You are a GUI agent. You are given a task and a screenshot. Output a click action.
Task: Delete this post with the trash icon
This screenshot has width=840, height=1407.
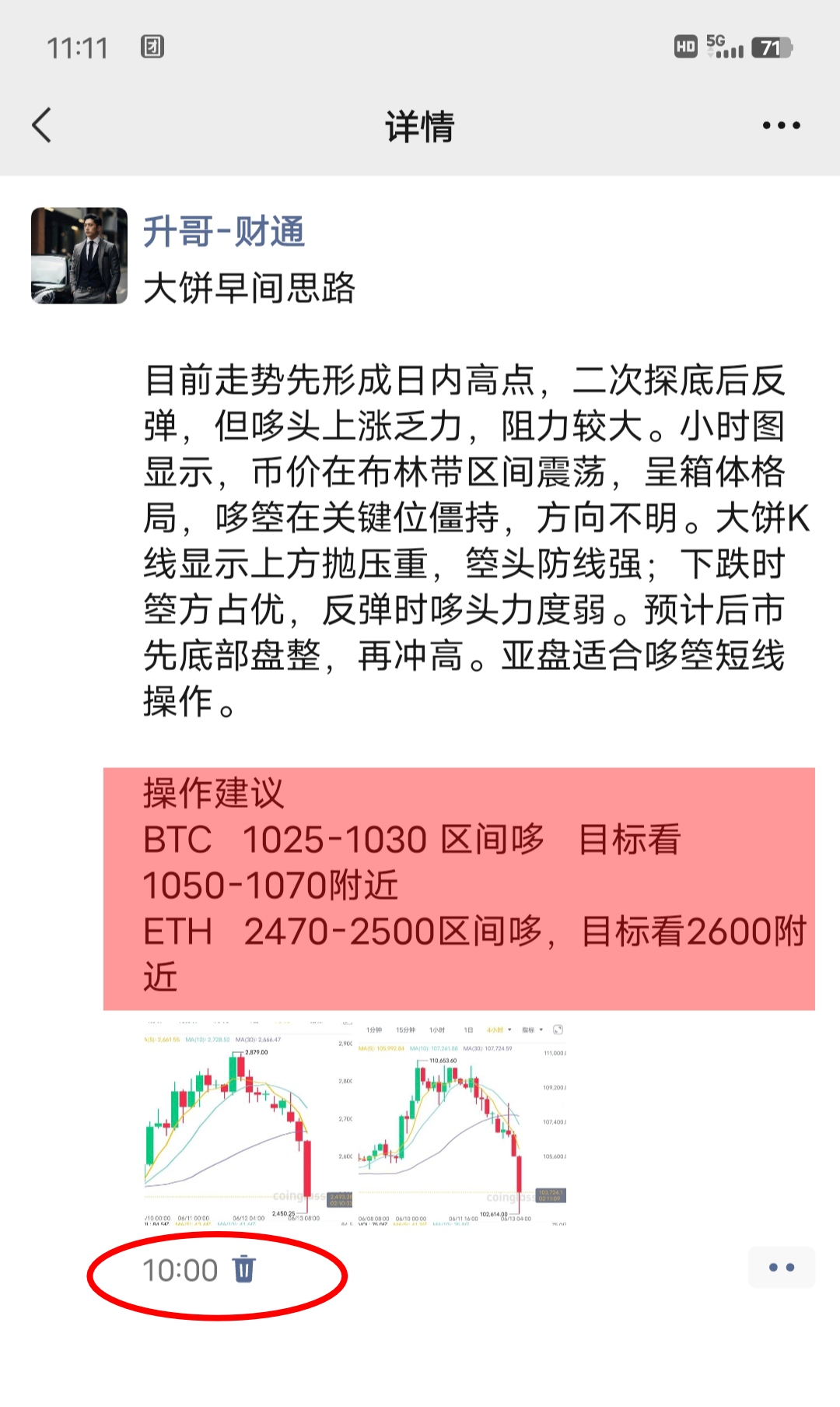click(x=244, y=1269)
